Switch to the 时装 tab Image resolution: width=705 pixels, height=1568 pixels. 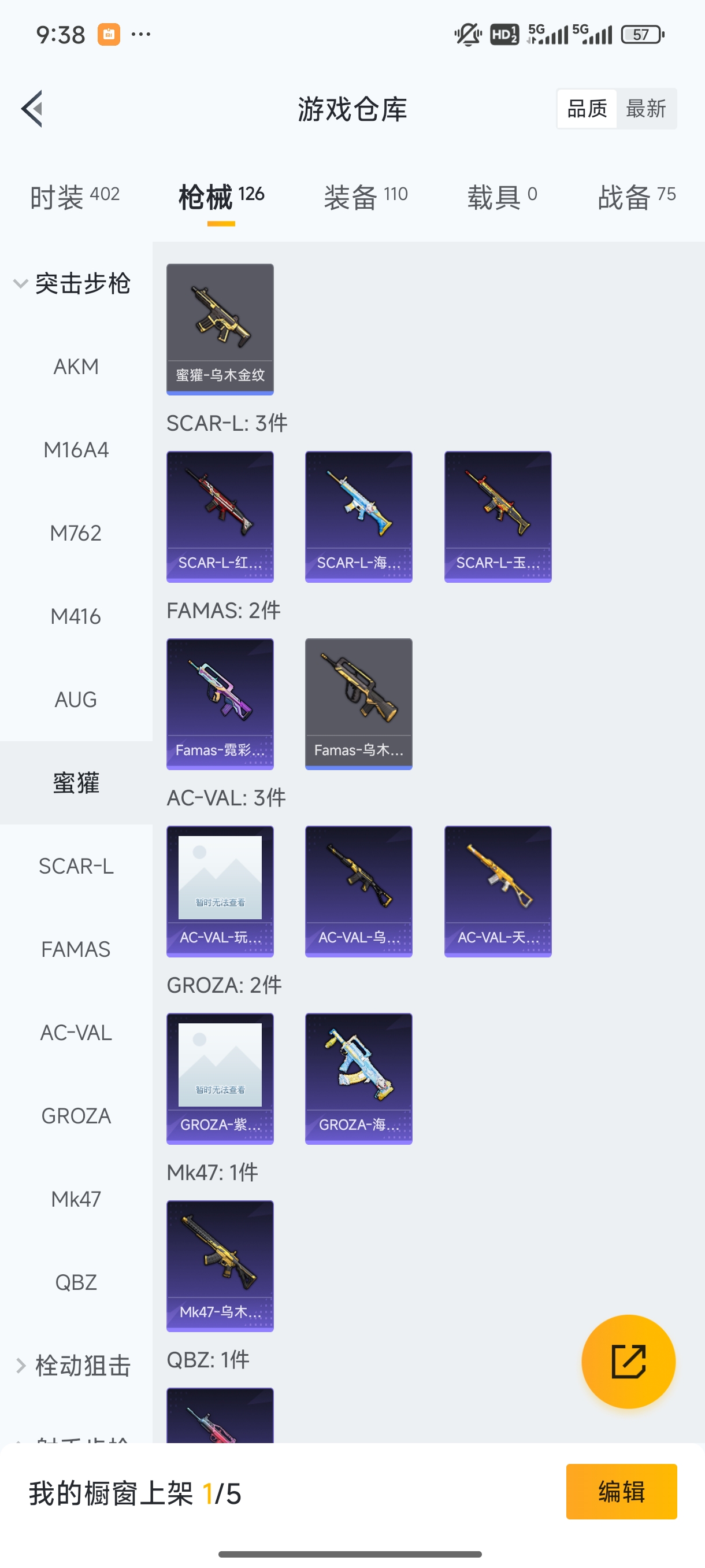click(74, 197)
